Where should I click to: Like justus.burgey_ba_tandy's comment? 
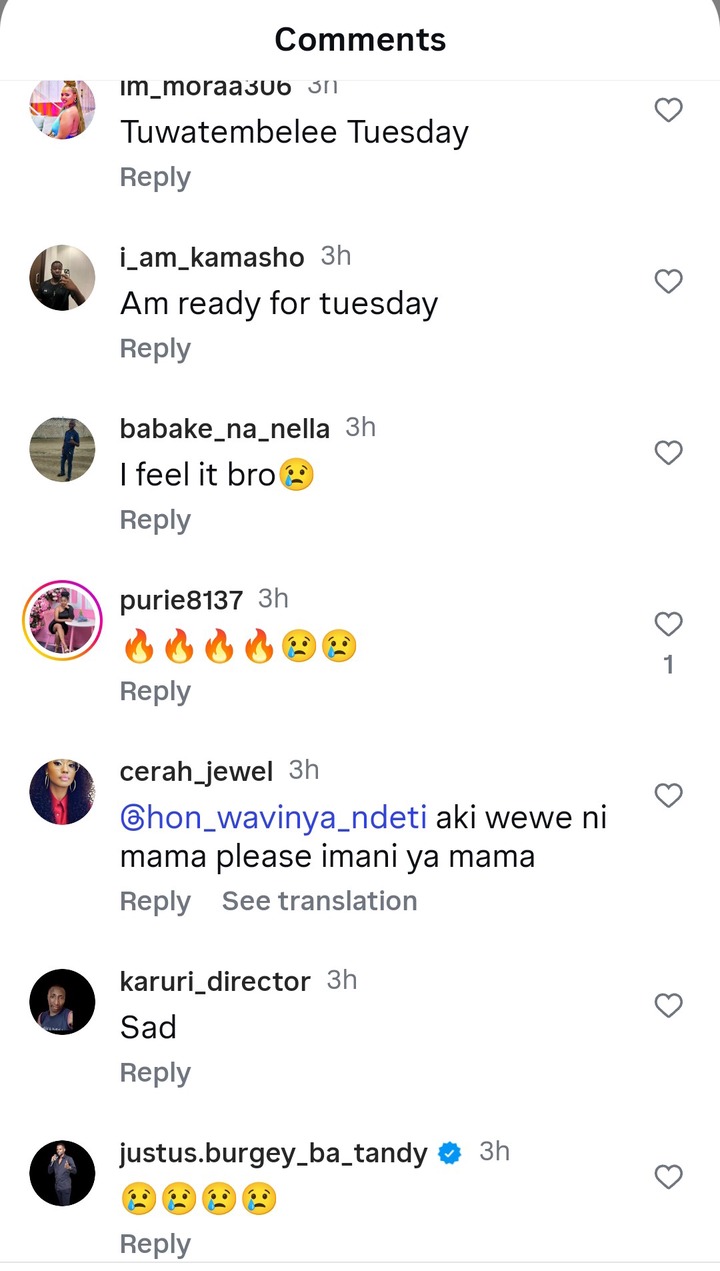pyautogui.click(x=668, y=1177)
